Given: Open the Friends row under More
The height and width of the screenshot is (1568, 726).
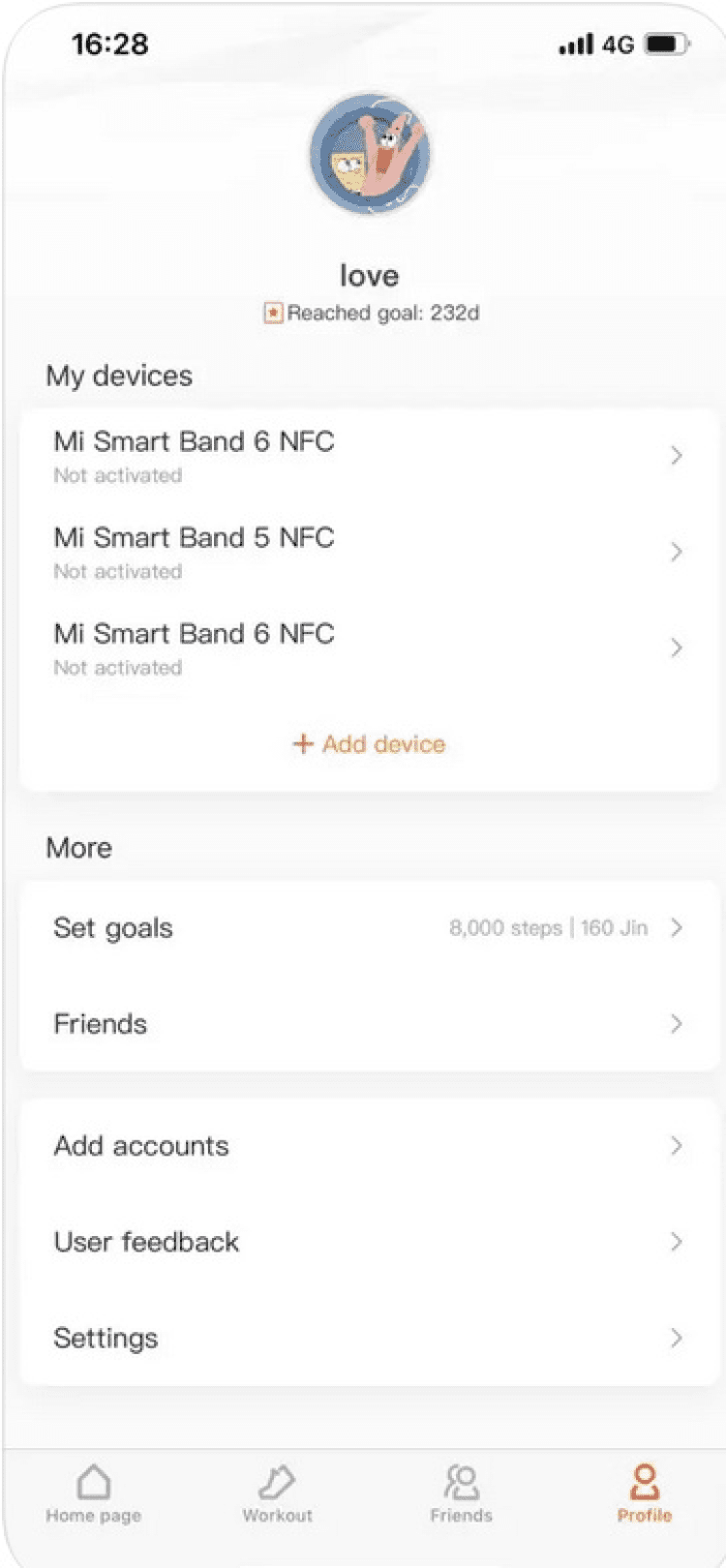Looking at the screenshot, I should [x=368, y=1024].
